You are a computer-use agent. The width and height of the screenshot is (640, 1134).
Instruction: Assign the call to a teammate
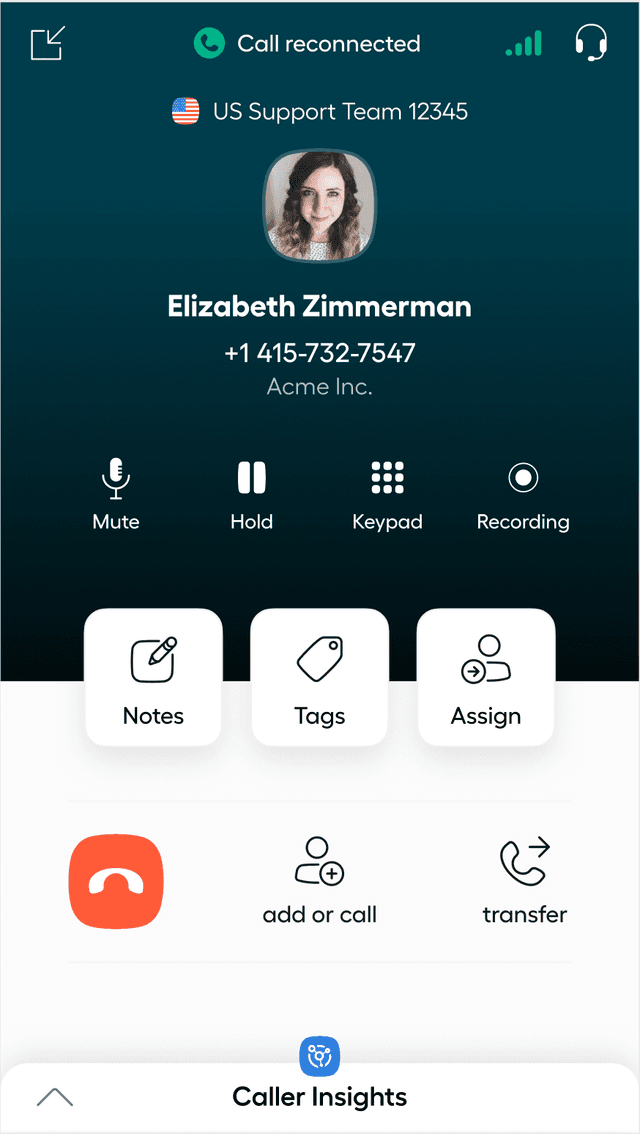[x=486, y=677]
